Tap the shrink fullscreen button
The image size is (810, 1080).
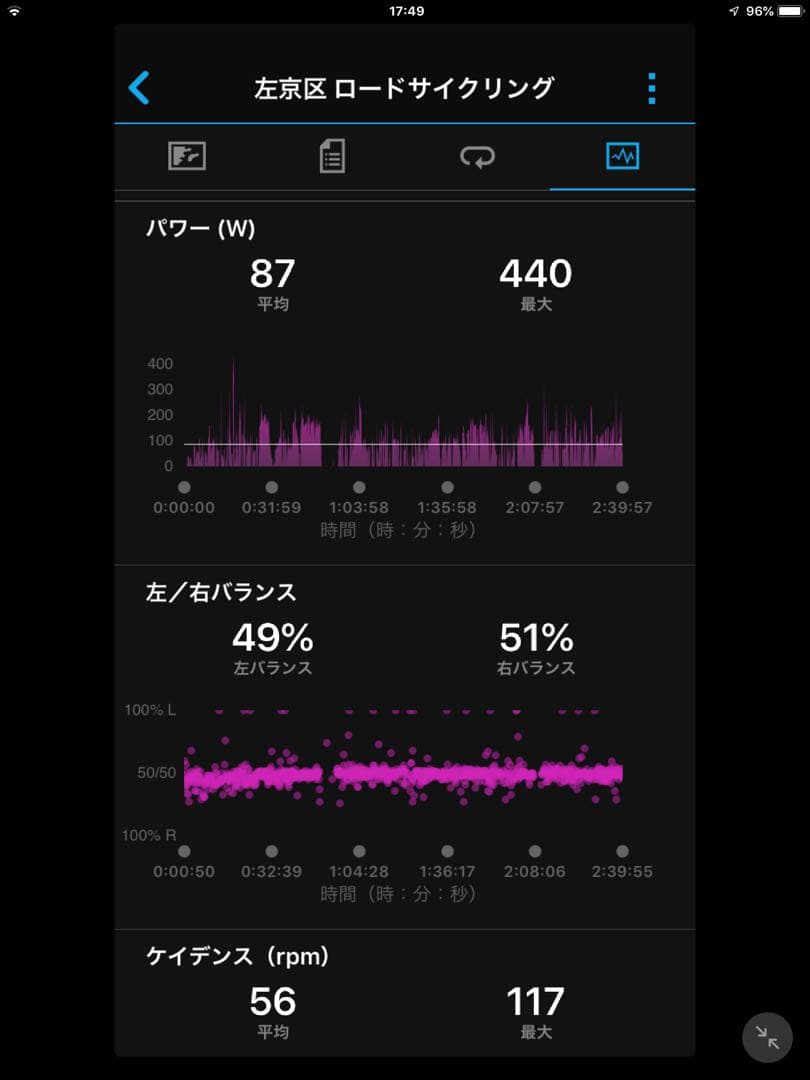point(767,1037)
